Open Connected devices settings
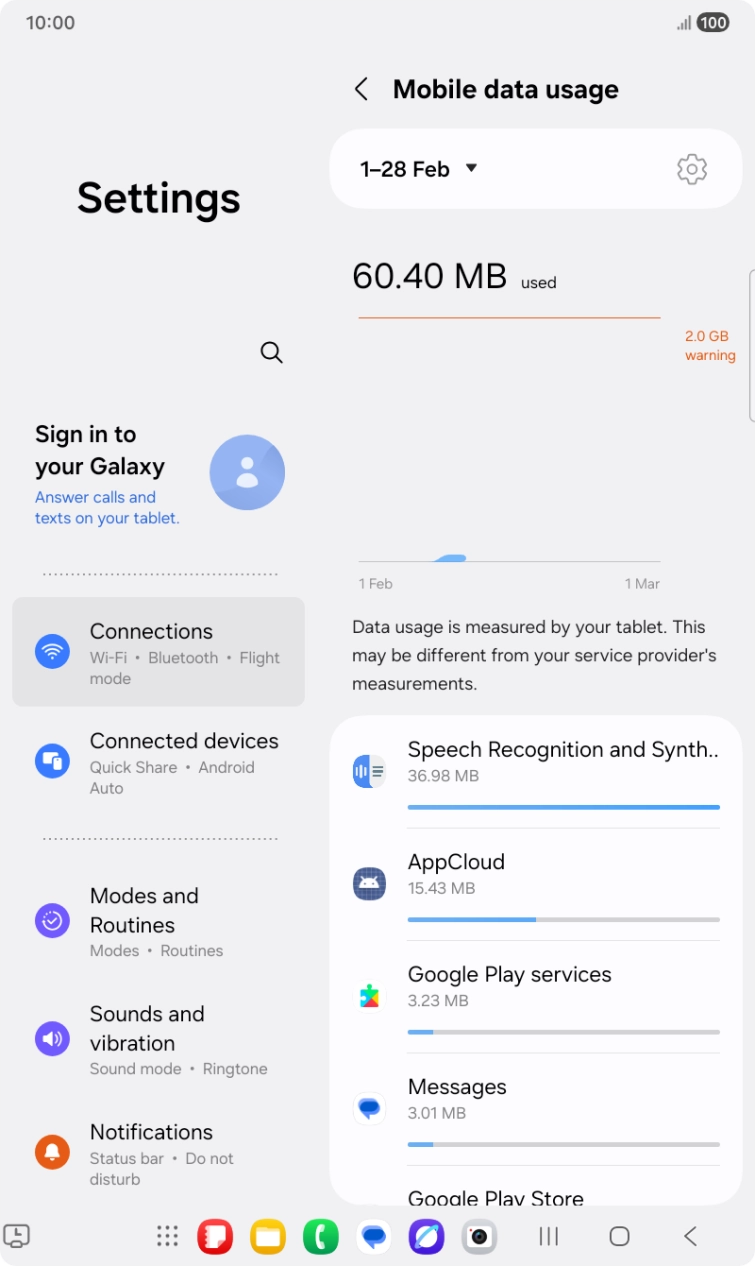The width and height of the screenshot is (755, 1266). tap(158, 762)
